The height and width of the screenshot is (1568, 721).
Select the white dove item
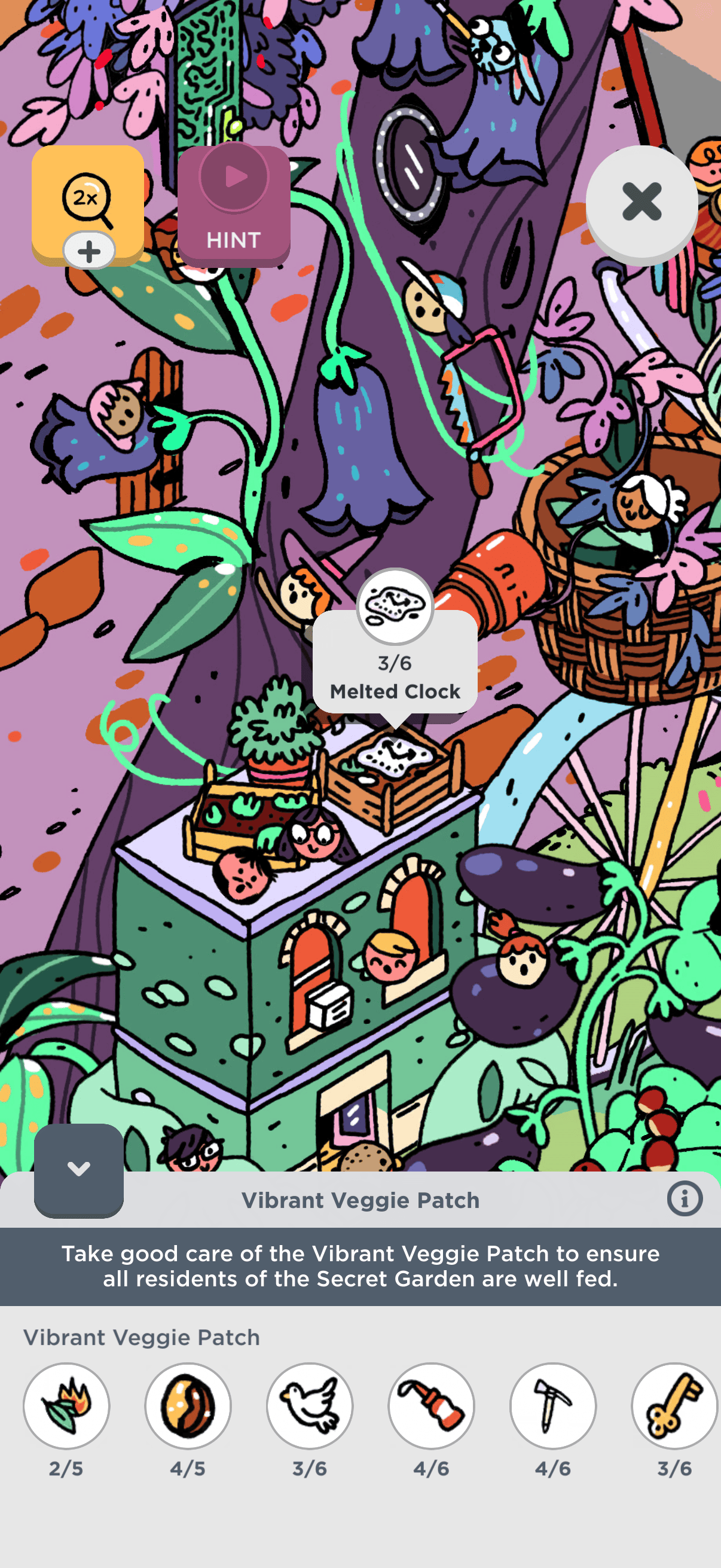[x=310, y=1405]
